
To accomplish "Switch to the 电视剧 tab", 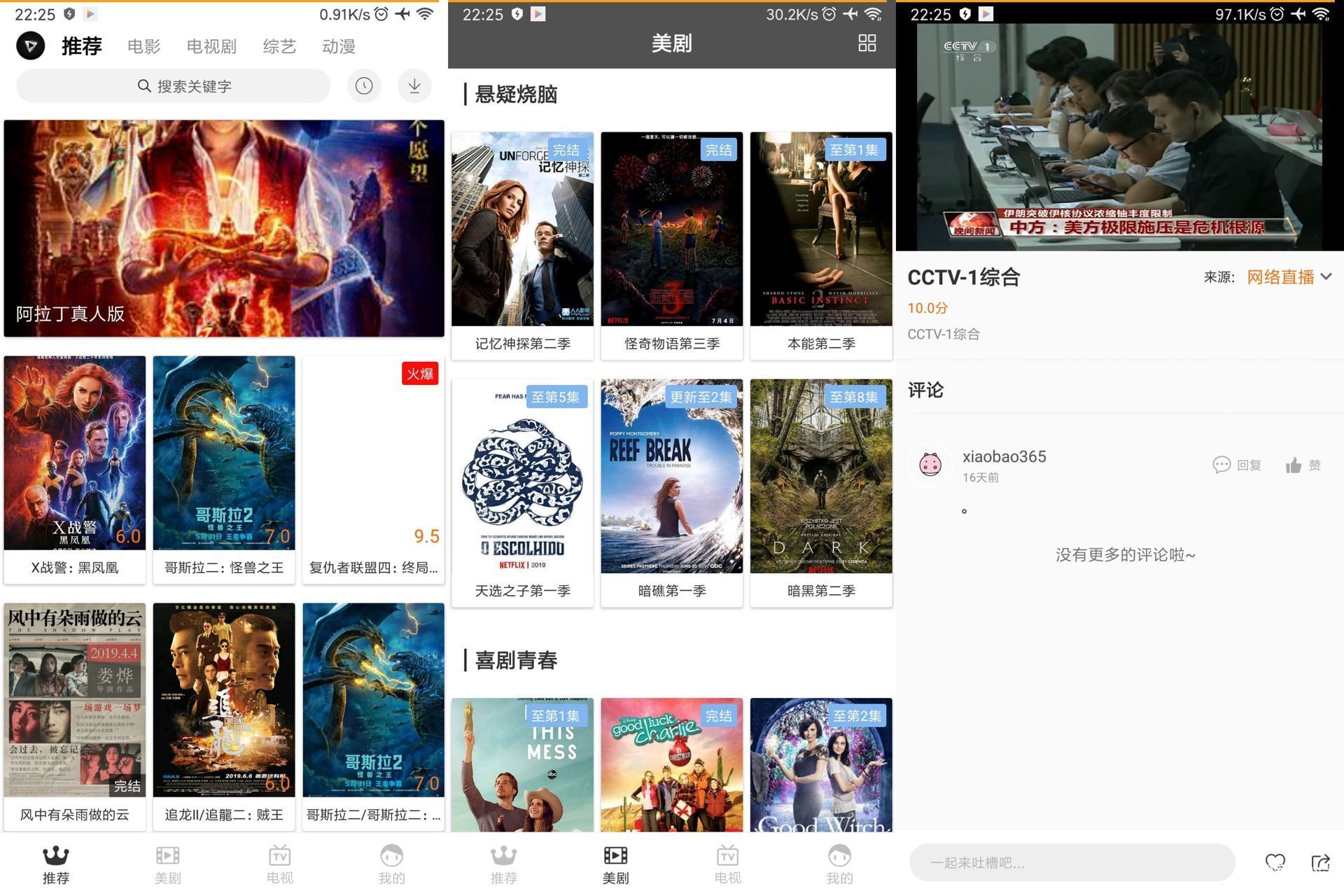I will click(x=211, y=46).
